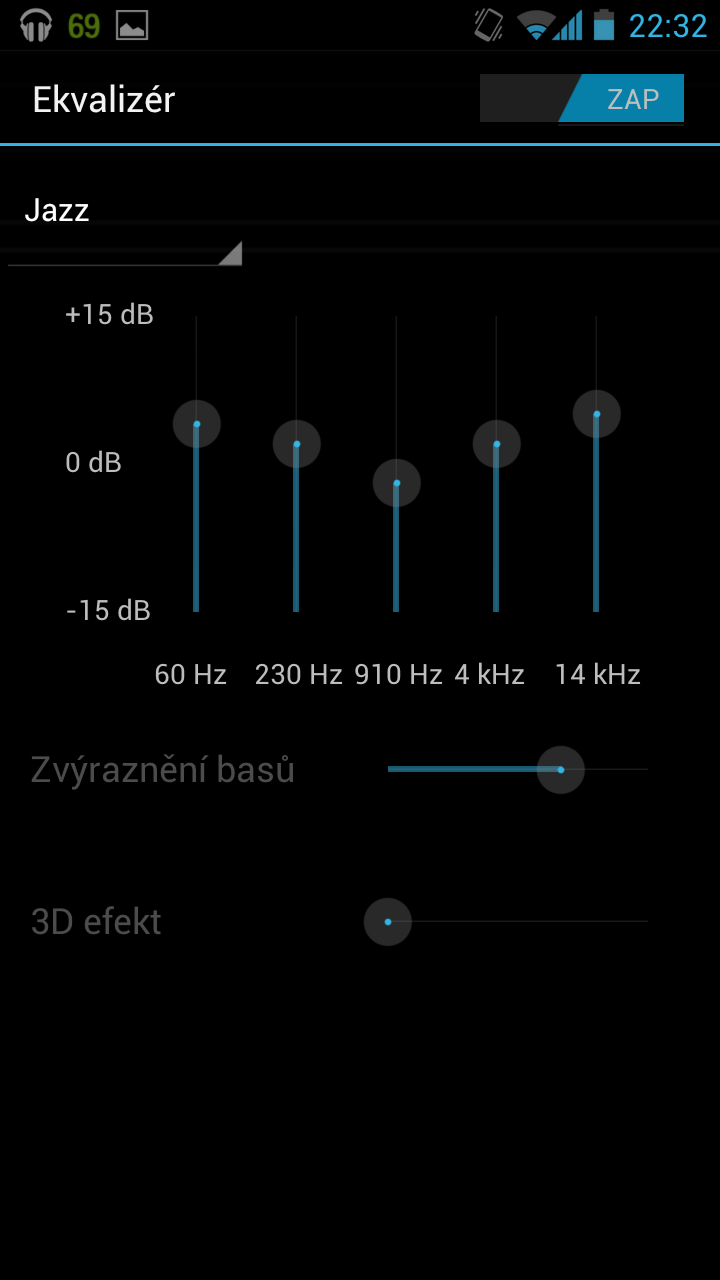The width and height of the screenshot is (720, 1280).
Task: Tap the 3D efekt slider handle
Action: pyautogui.click(x=388, y=921)
